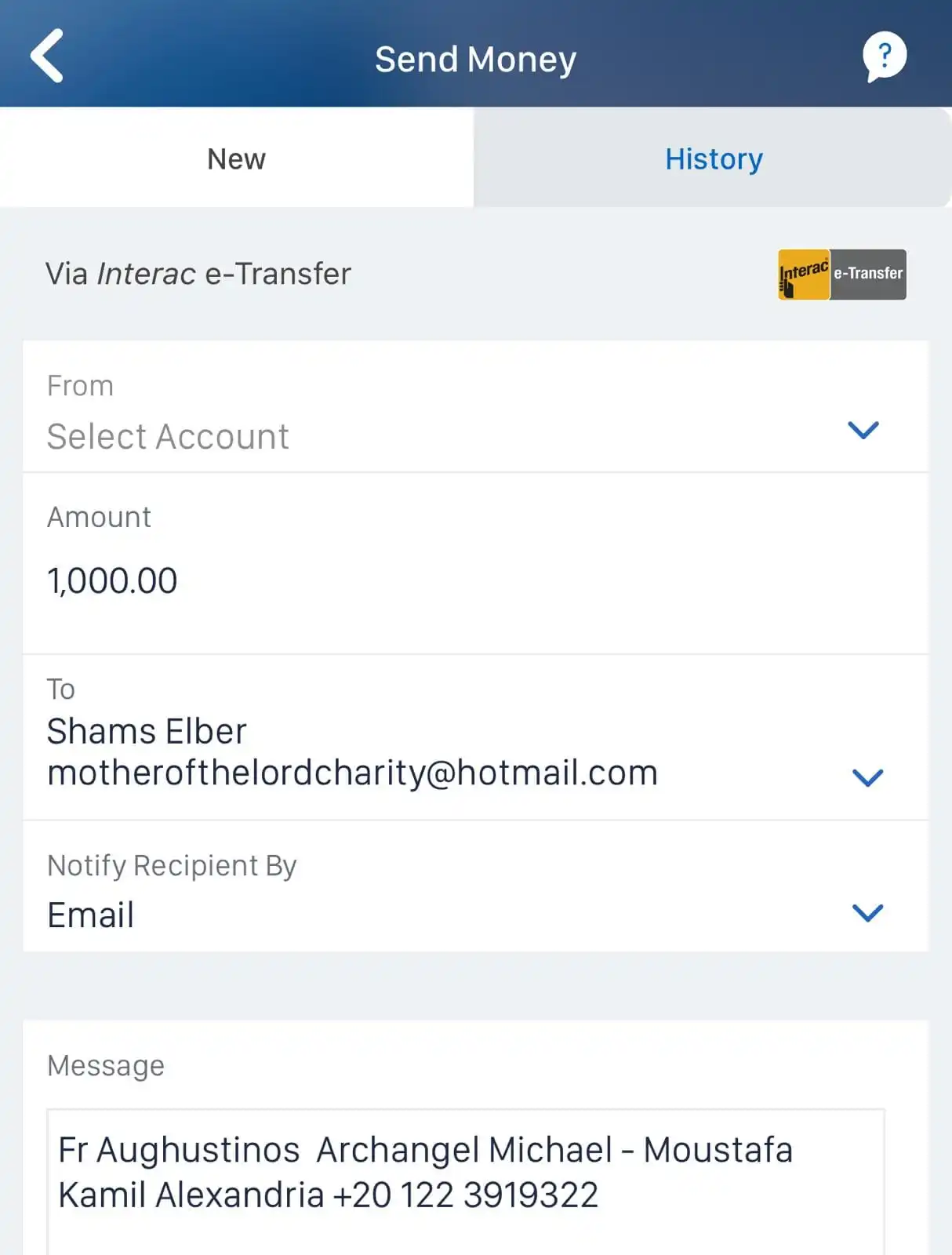952x1255 pixels.
Task: Edit the Message text box
Action: point(466,1177)
